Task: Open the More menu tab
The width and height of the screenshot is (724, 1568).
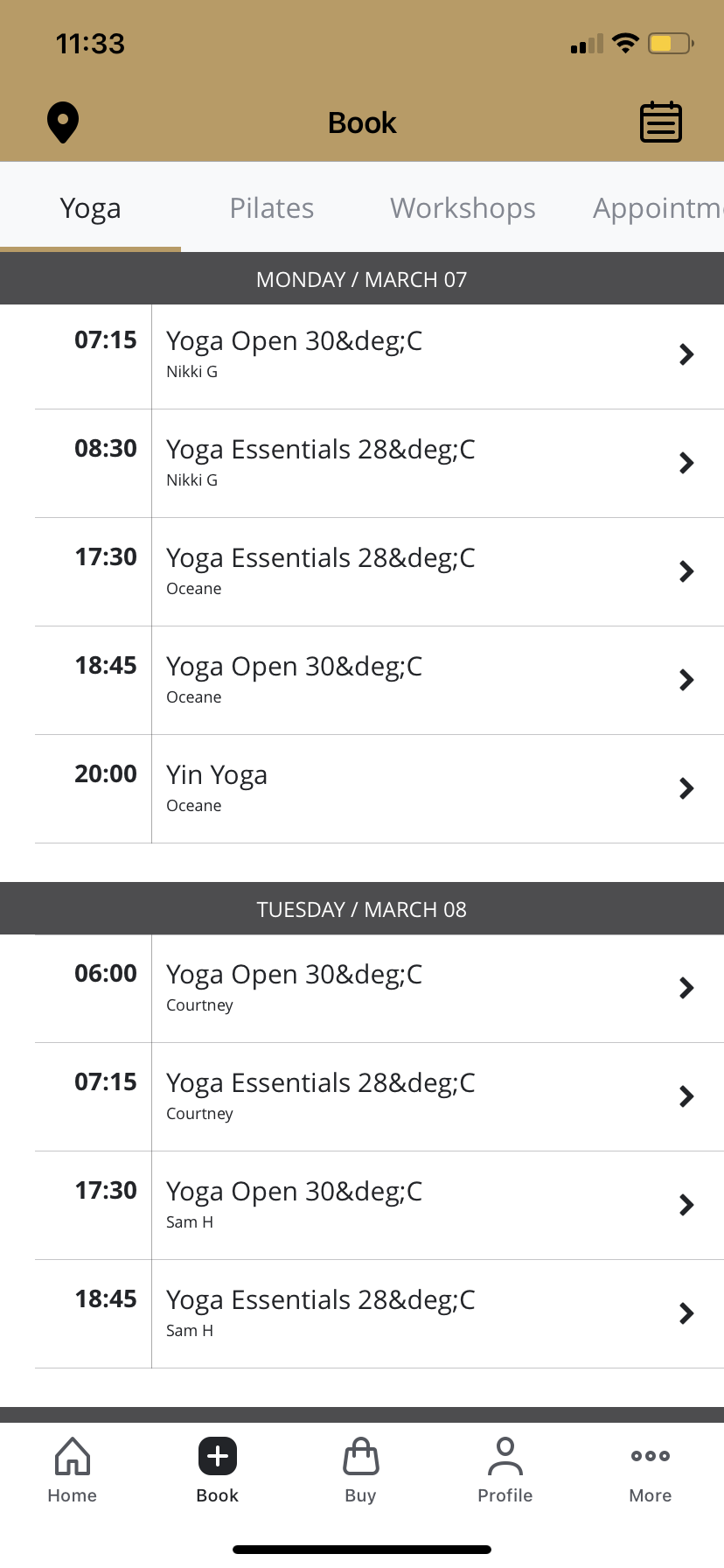Action: (651, 1471)
